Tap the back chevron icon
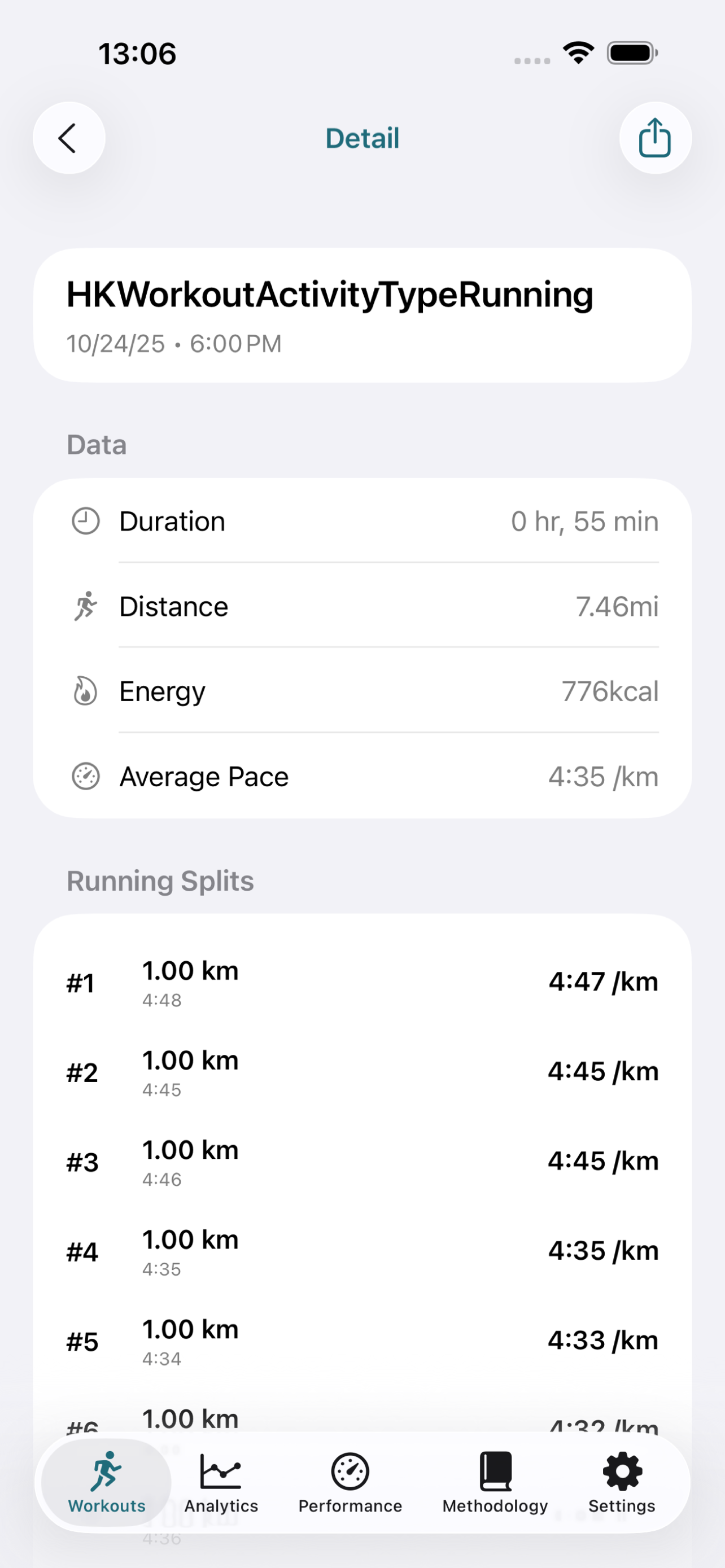 click(69, 138)
